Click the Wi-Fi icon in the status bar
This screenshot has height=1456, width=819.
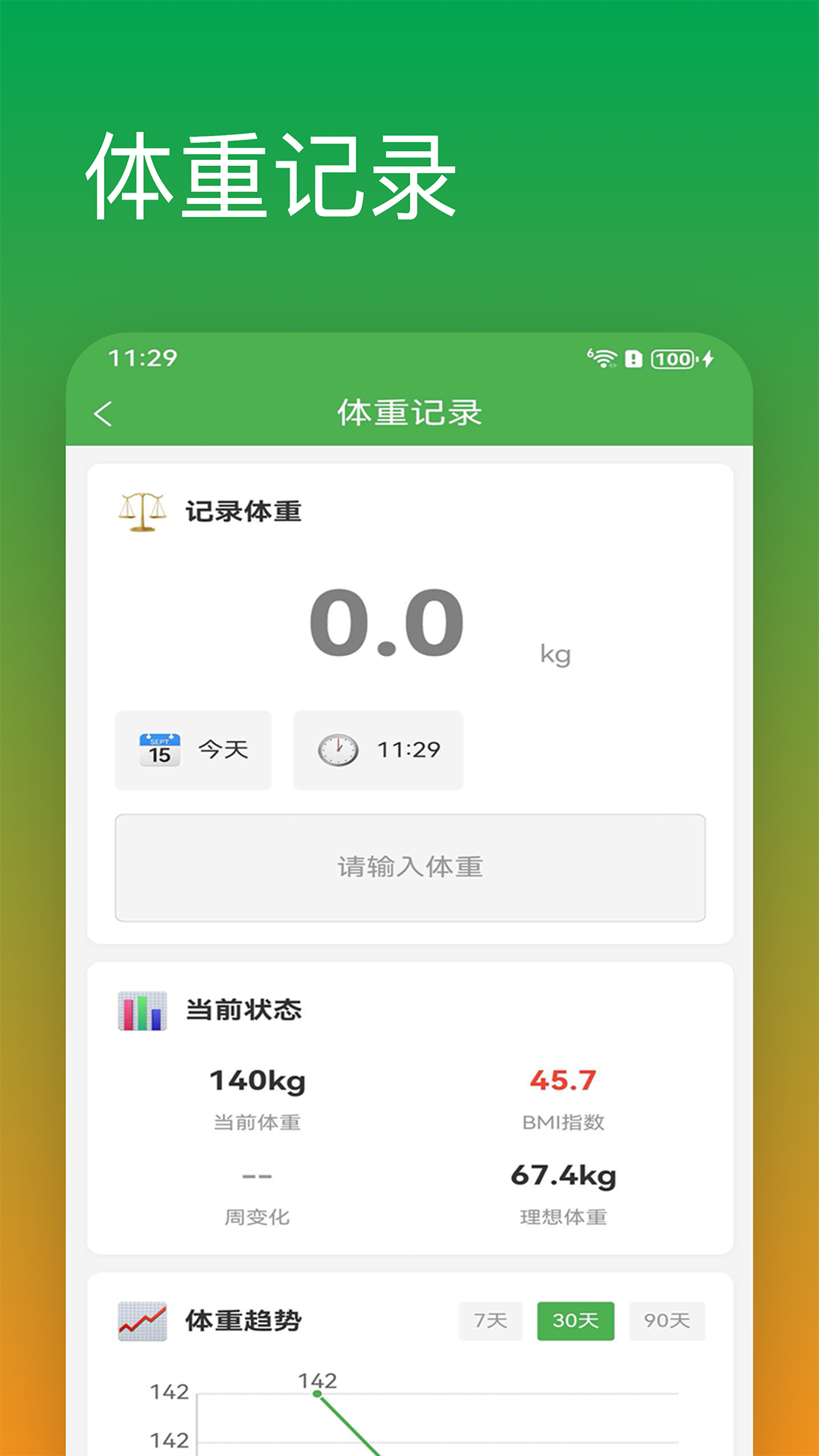coord(603,359)
